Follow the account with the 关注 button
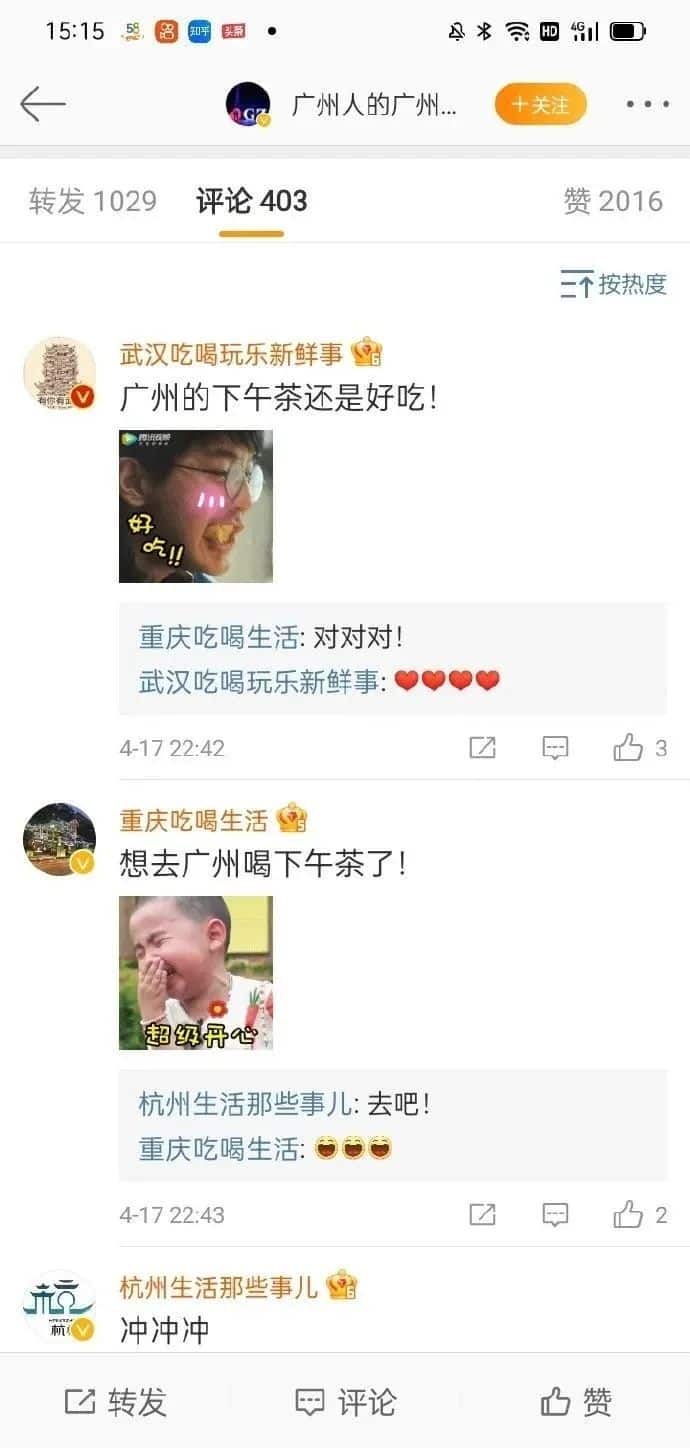Viewport: 690px width, 1448px height. 540,105
